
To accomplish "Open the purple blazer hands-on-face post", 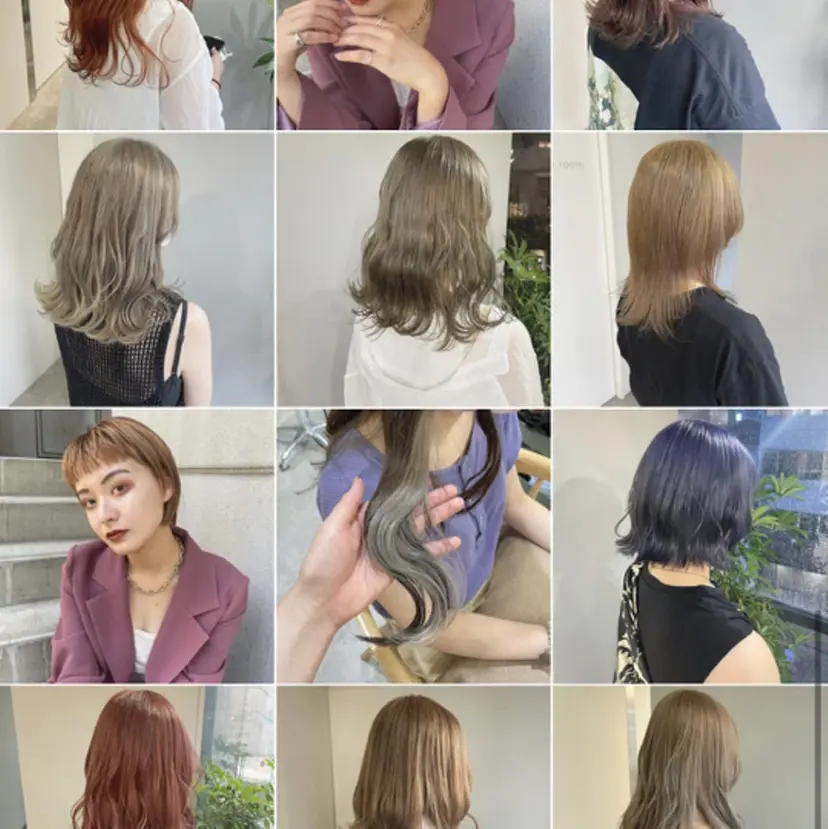I will pos(413,64).
